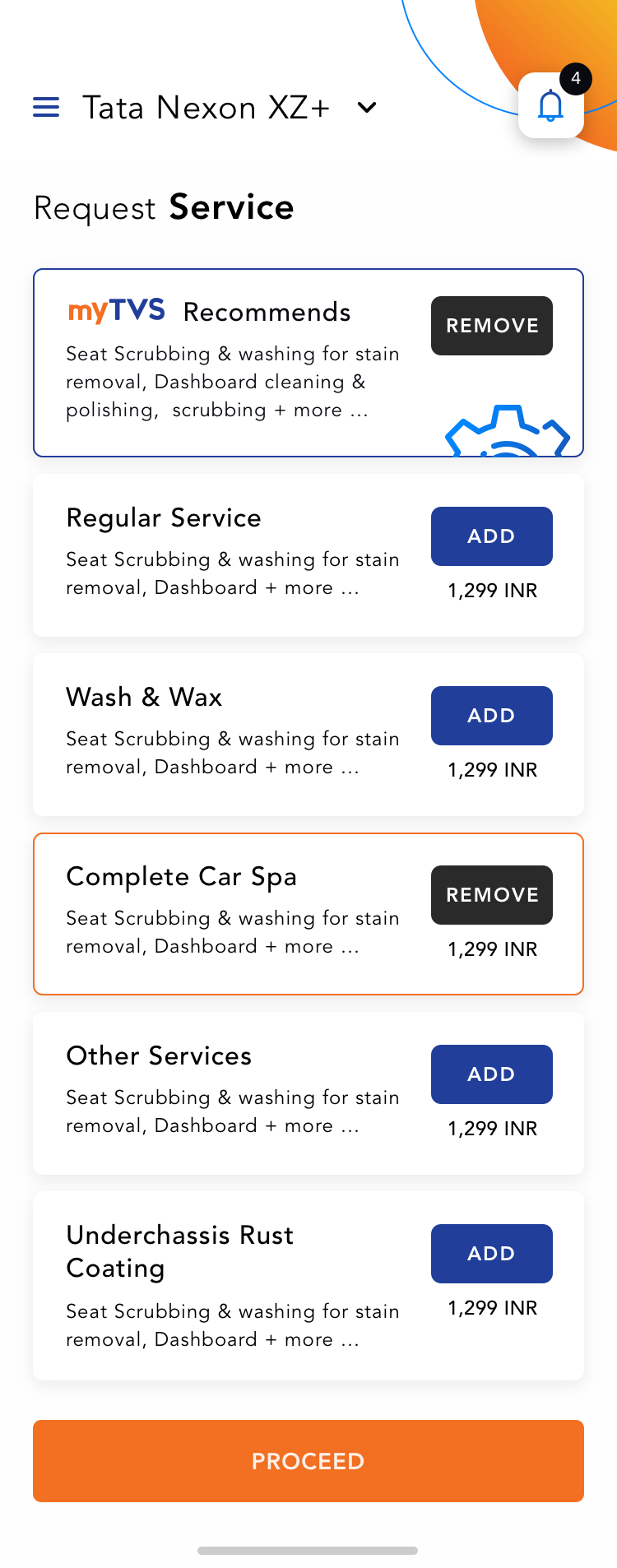Image resolution: width=617 pixels, height=1568 pixels.
Task: Open the notifications bell
Action: coord(550,106)
